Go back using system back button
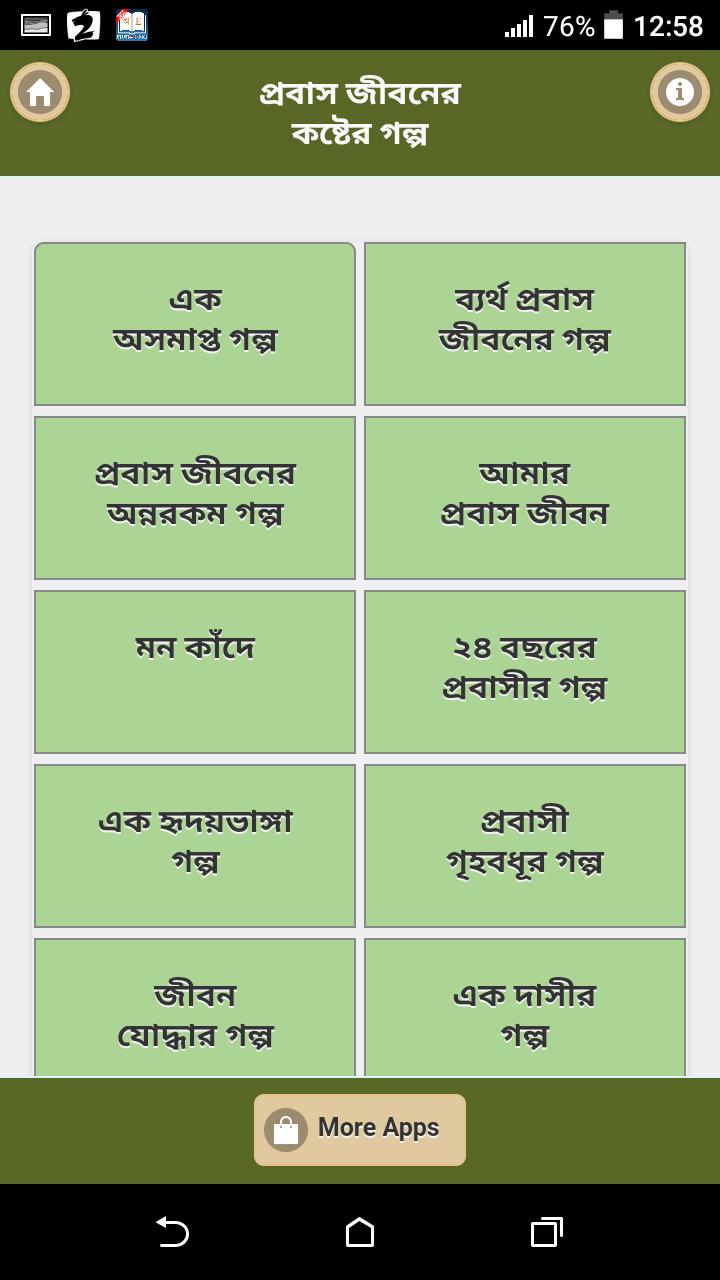Viewport: 720px width, 1280px height. 172,1232
